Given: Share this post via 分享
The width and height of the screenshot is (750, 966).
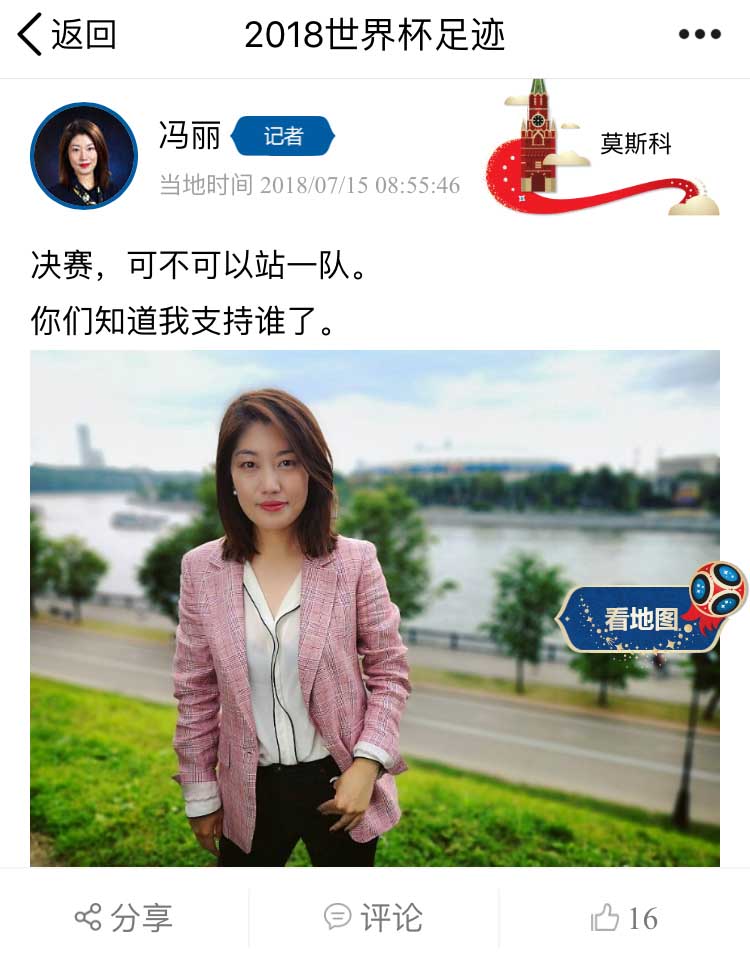Looking at the screenshot, I should coord(124,917).
